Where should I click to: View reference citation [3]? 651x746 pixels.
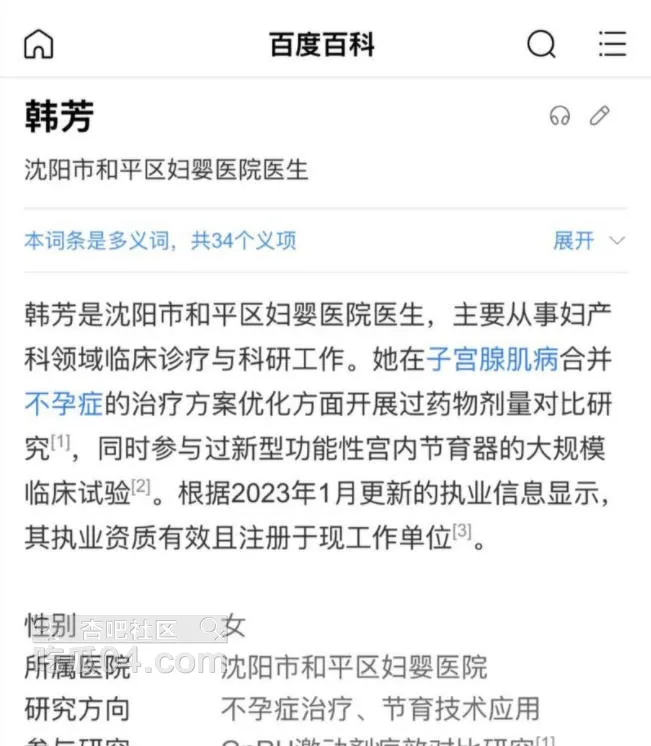461,531
